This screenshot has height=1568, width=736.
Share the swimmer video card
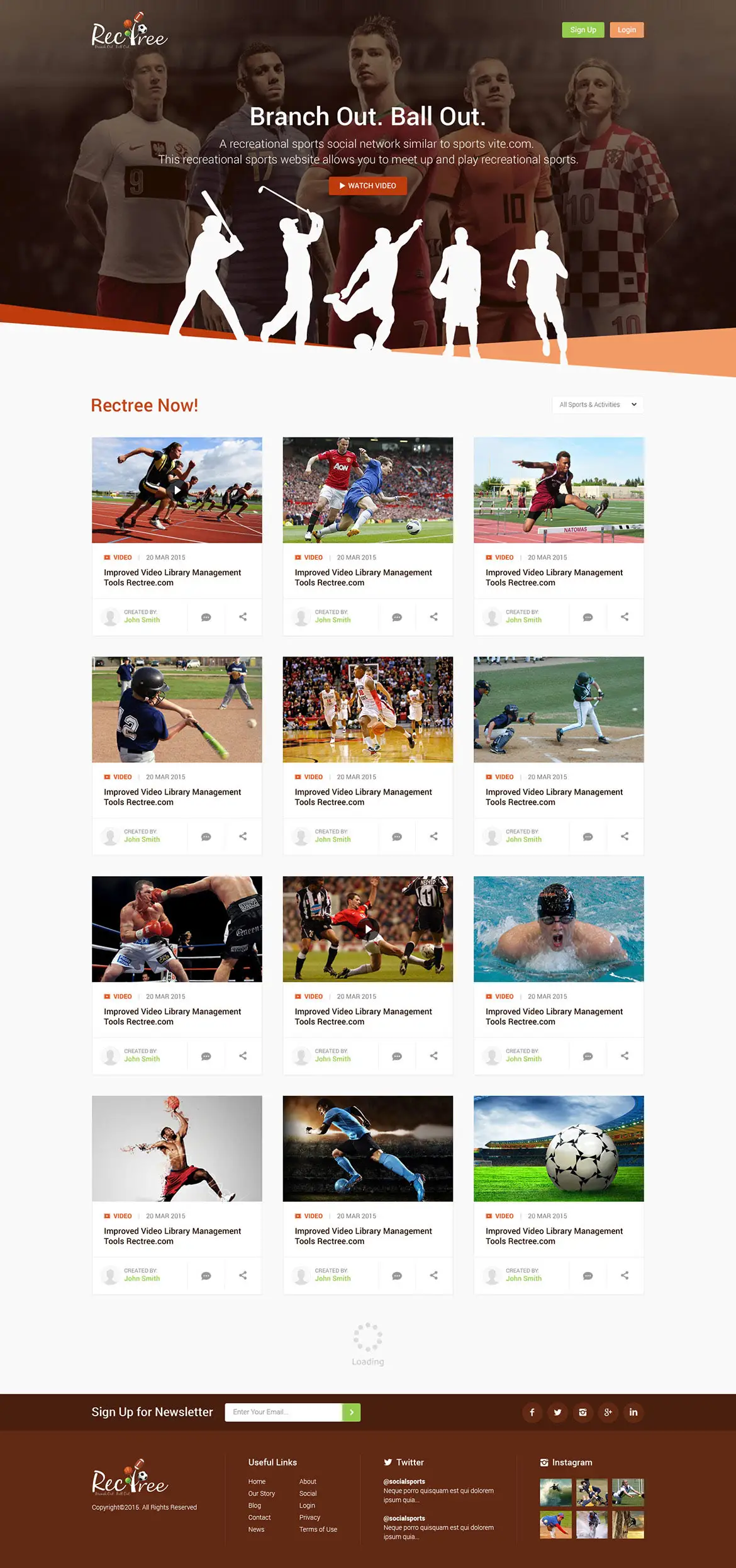625,1056
